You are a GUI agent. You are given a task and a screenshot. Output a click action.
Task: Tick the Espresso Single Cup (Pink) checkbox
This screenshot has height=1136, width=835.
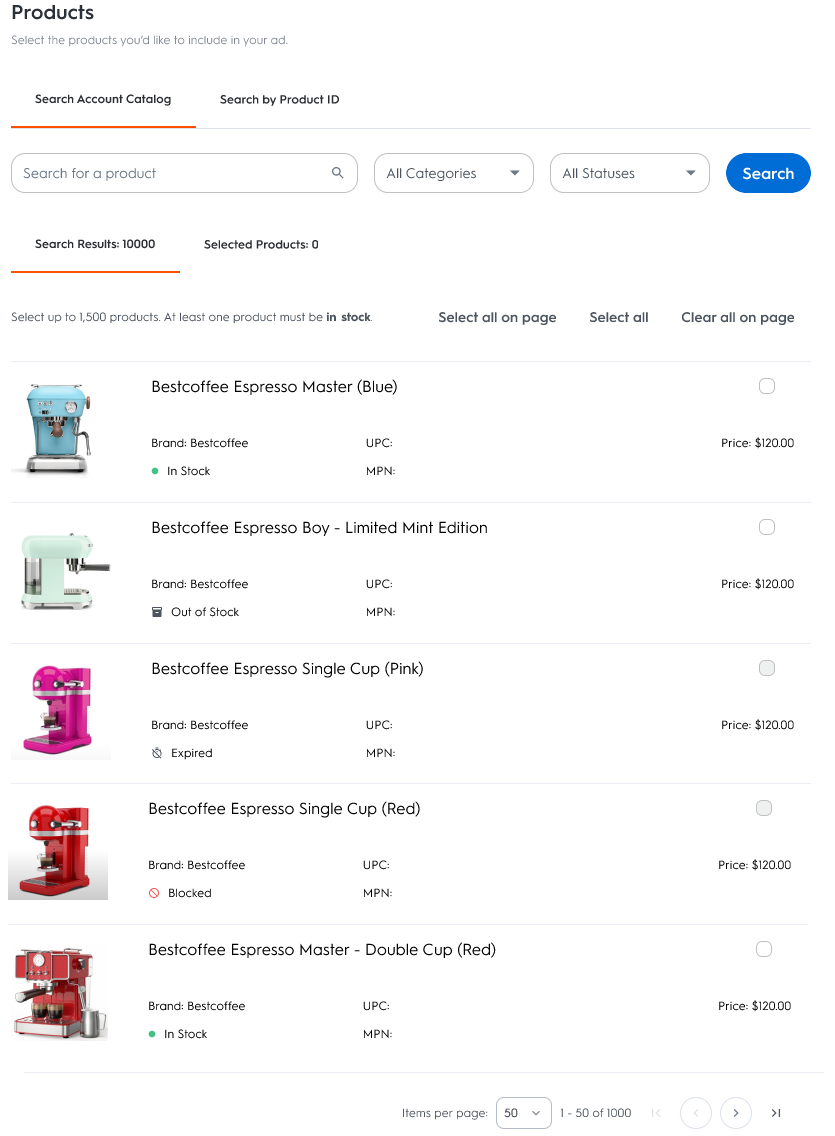tap(767, 668)
